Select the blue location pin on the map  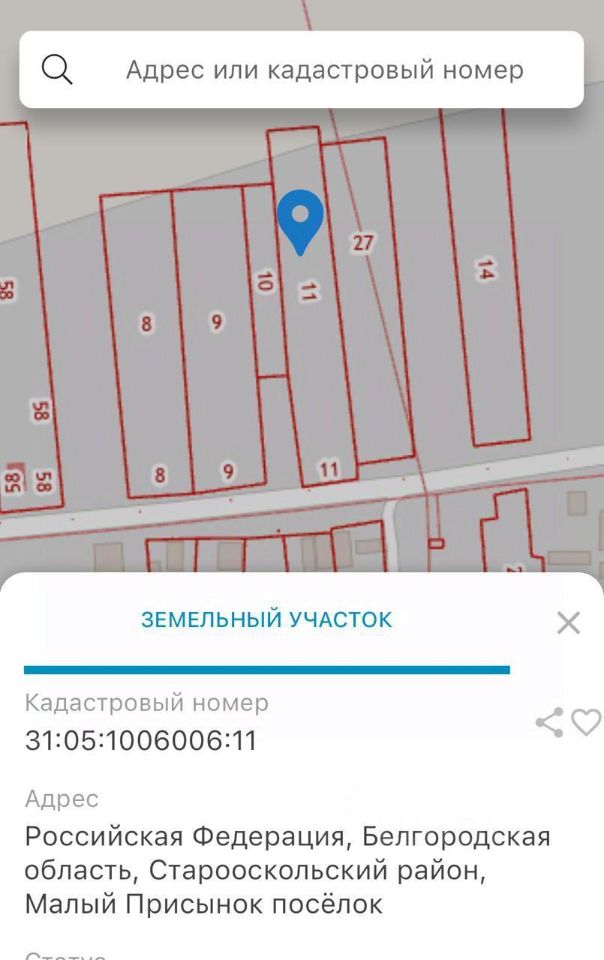(300, 218)
